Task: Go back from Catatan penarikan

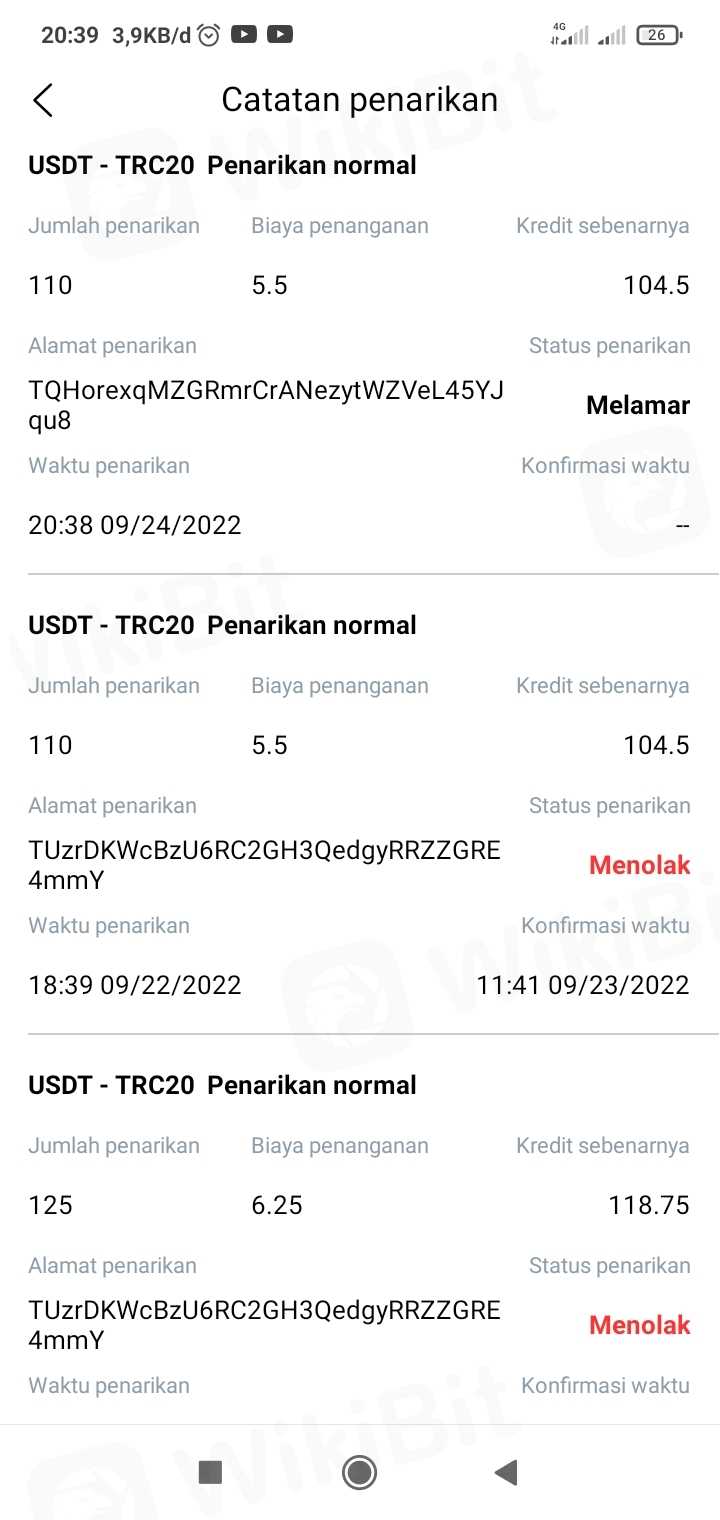Action: click(x=43, y=100)
